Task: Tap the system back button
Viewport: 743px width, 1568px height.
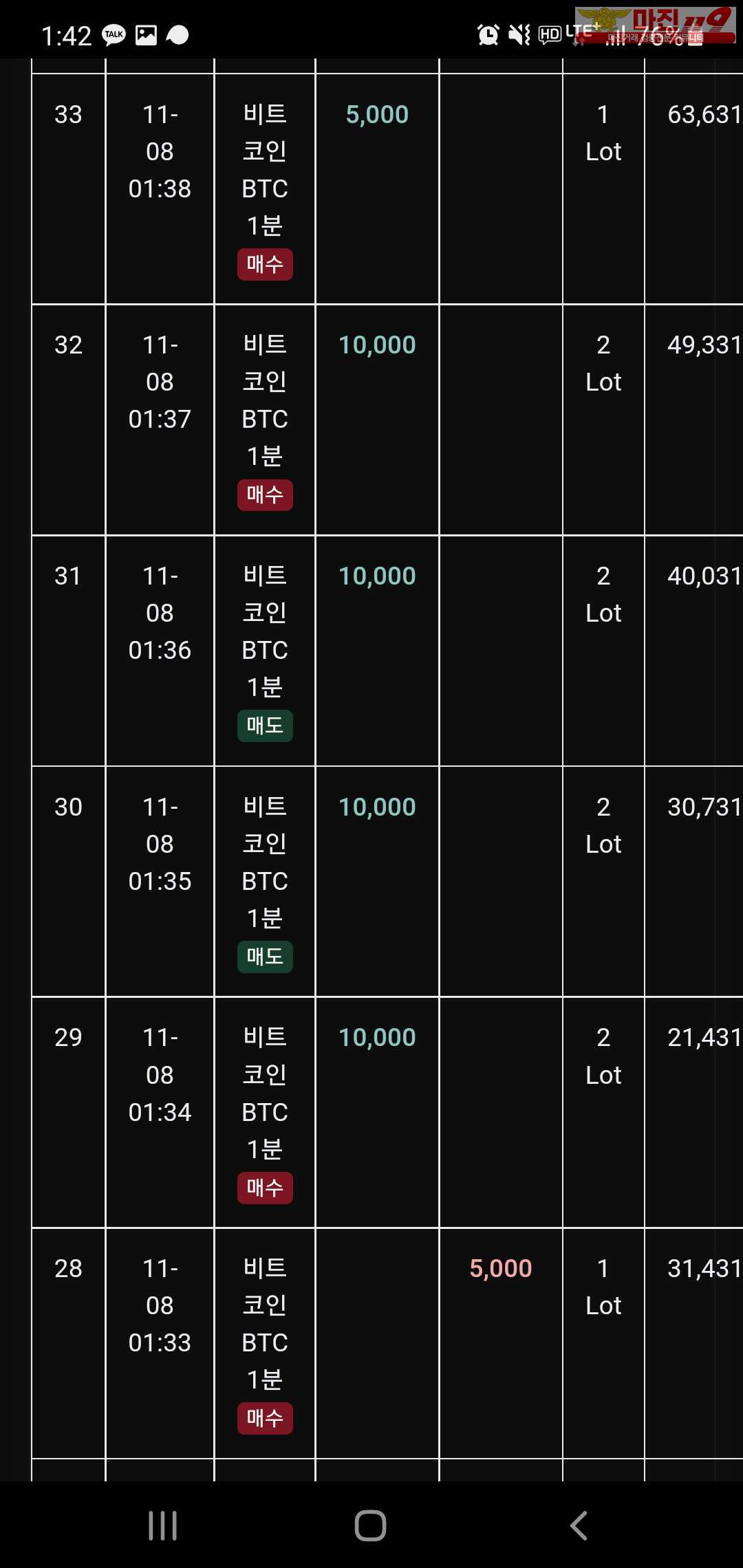Action: click(x=579, y=1525)
